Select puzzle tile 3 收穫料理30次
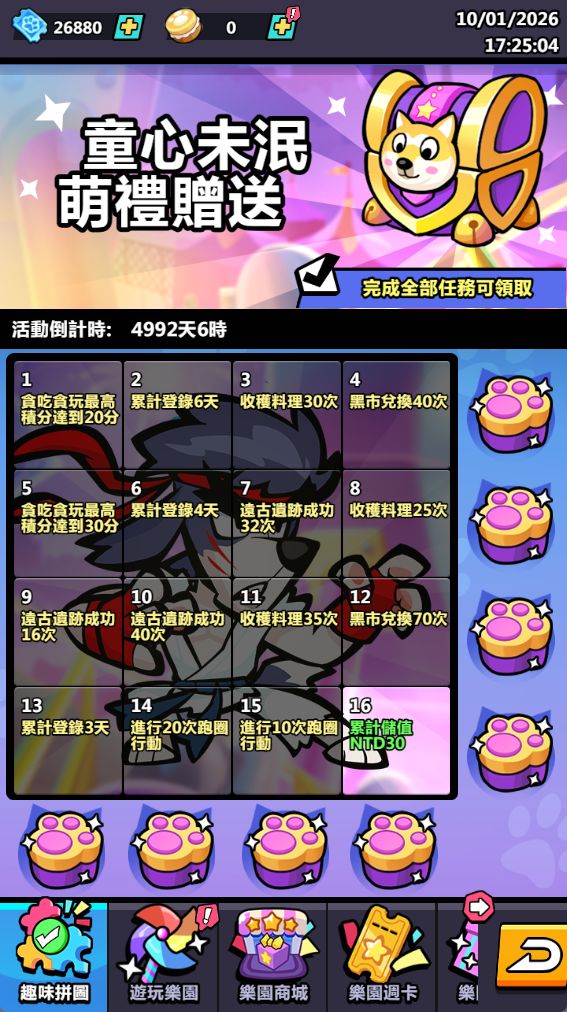 (286, 414)
